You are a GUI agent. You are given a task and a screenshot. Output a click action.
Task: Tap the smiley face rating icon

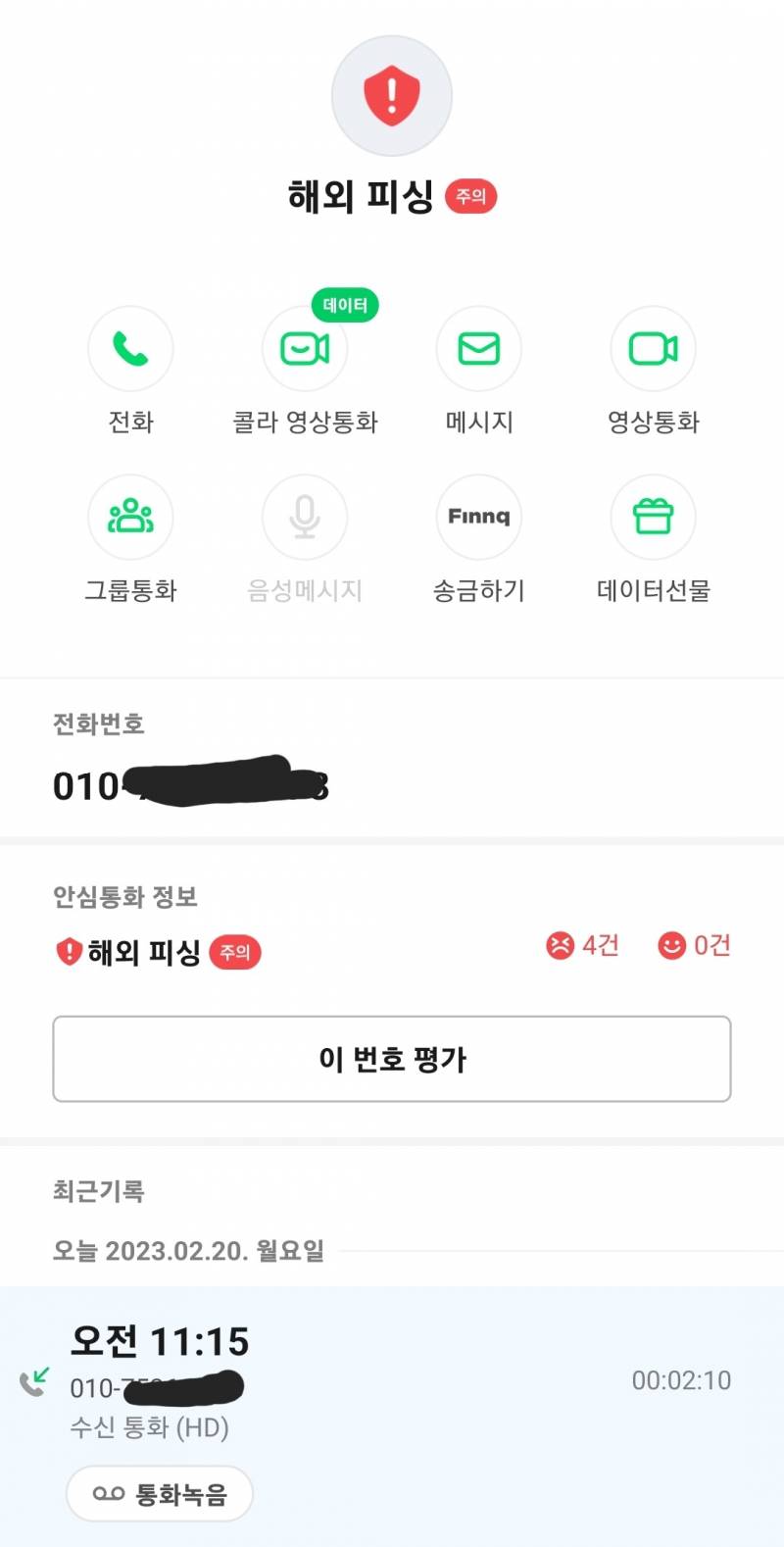[673, 944]
